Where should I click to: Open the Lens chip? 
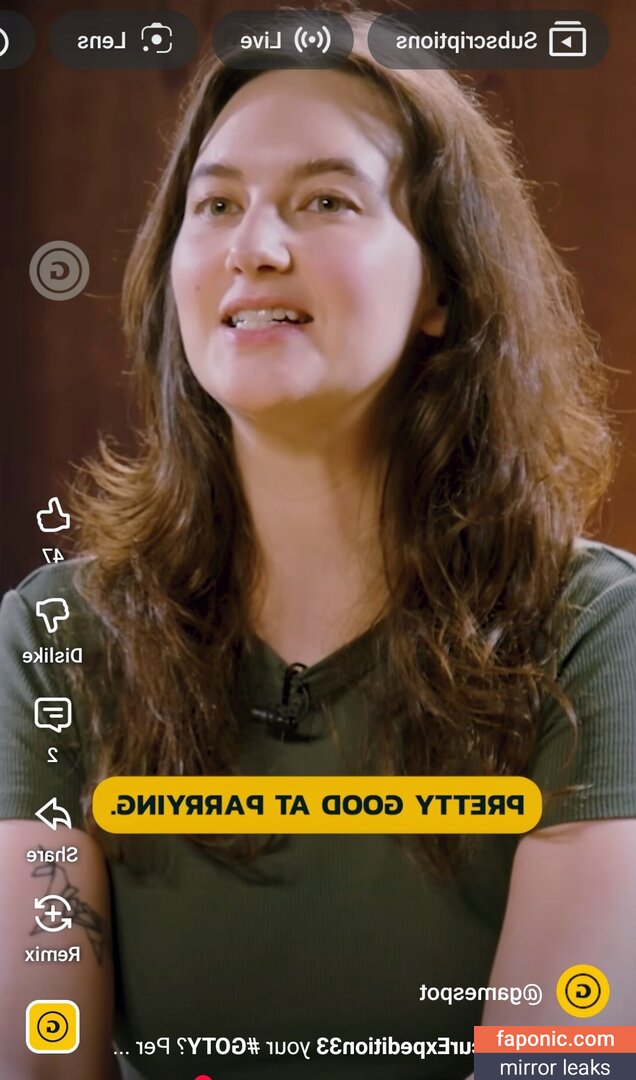coord(124,41)
